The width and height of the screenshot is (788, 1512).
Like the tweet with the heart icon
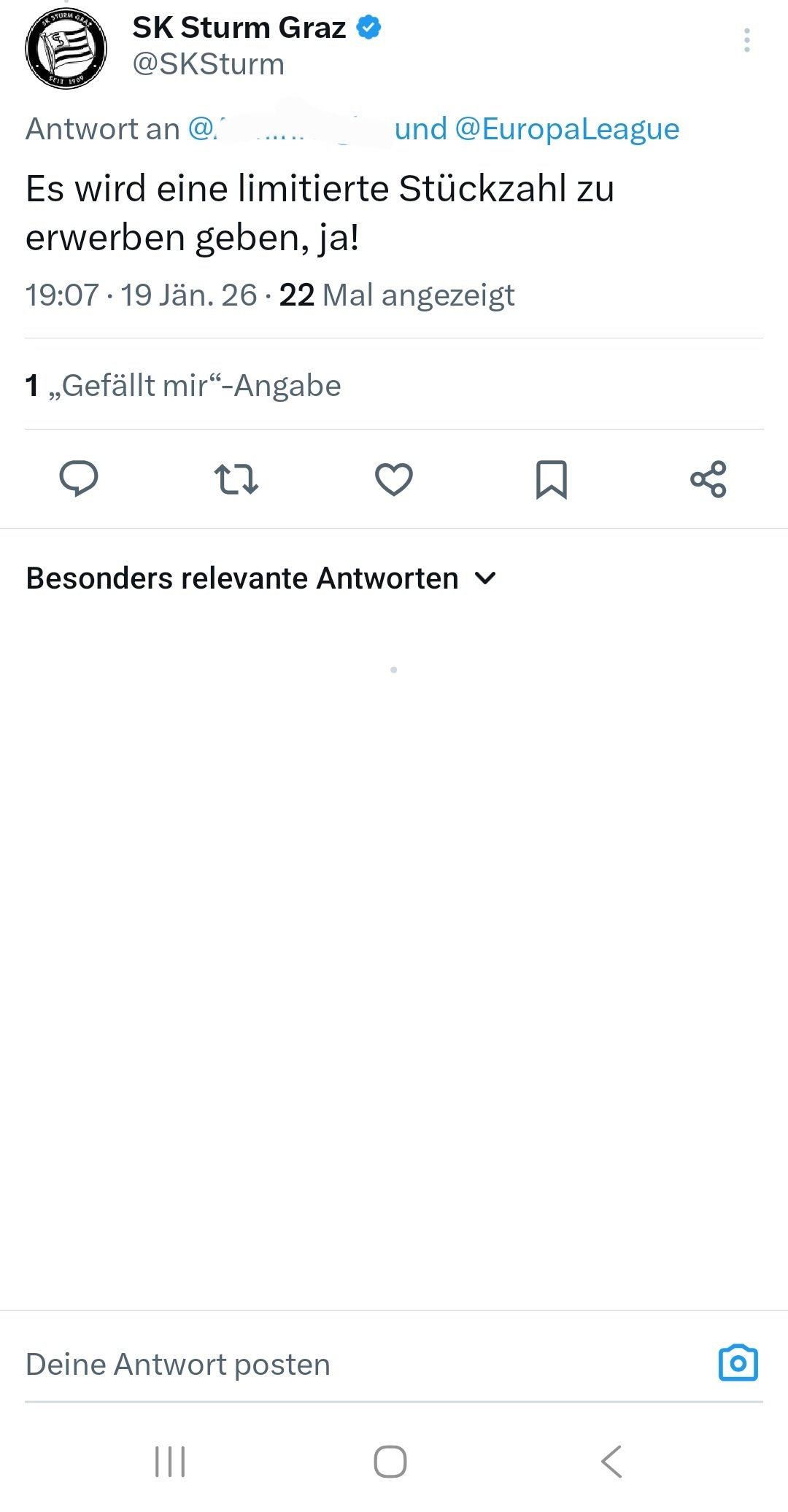394,479
